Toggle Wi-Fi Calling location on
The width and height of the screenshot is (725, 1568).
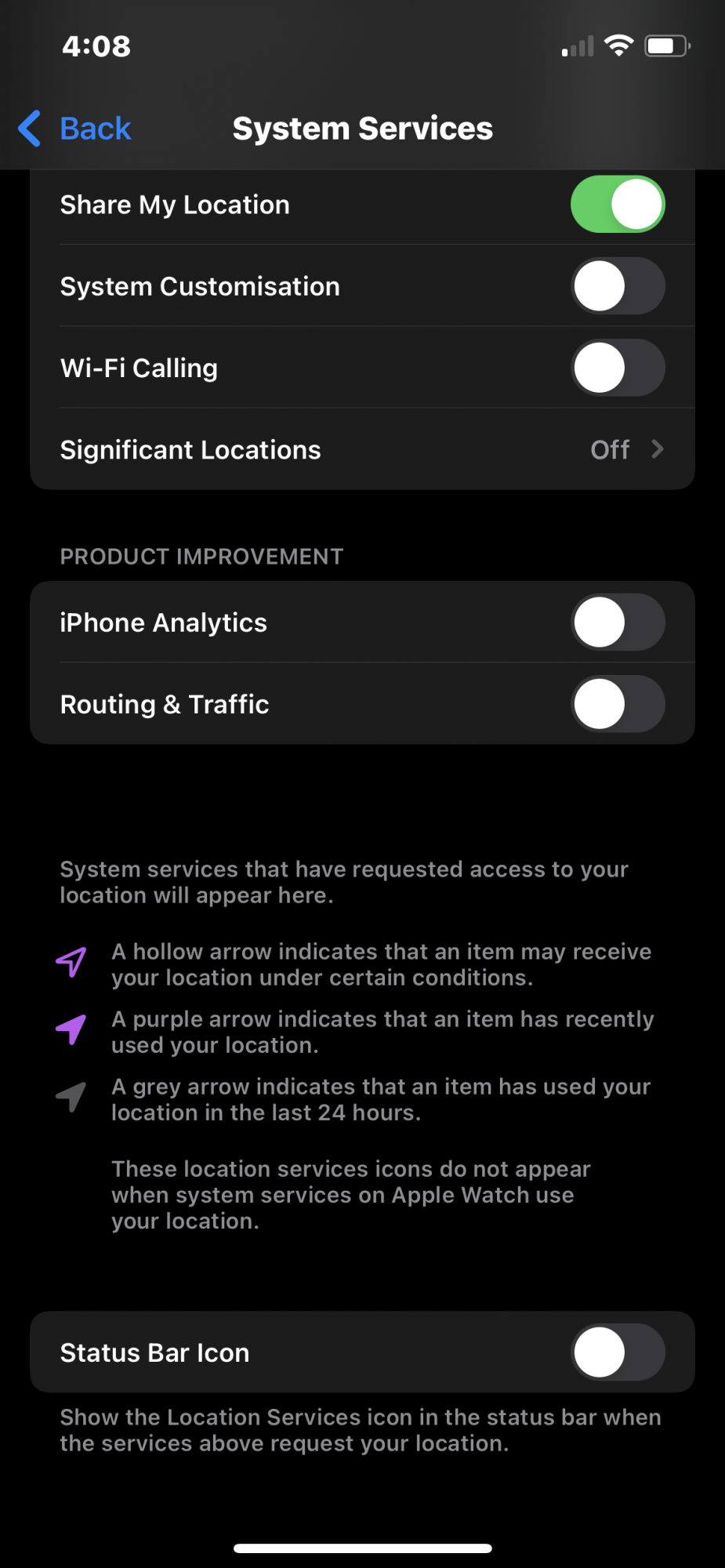(618, 368)
